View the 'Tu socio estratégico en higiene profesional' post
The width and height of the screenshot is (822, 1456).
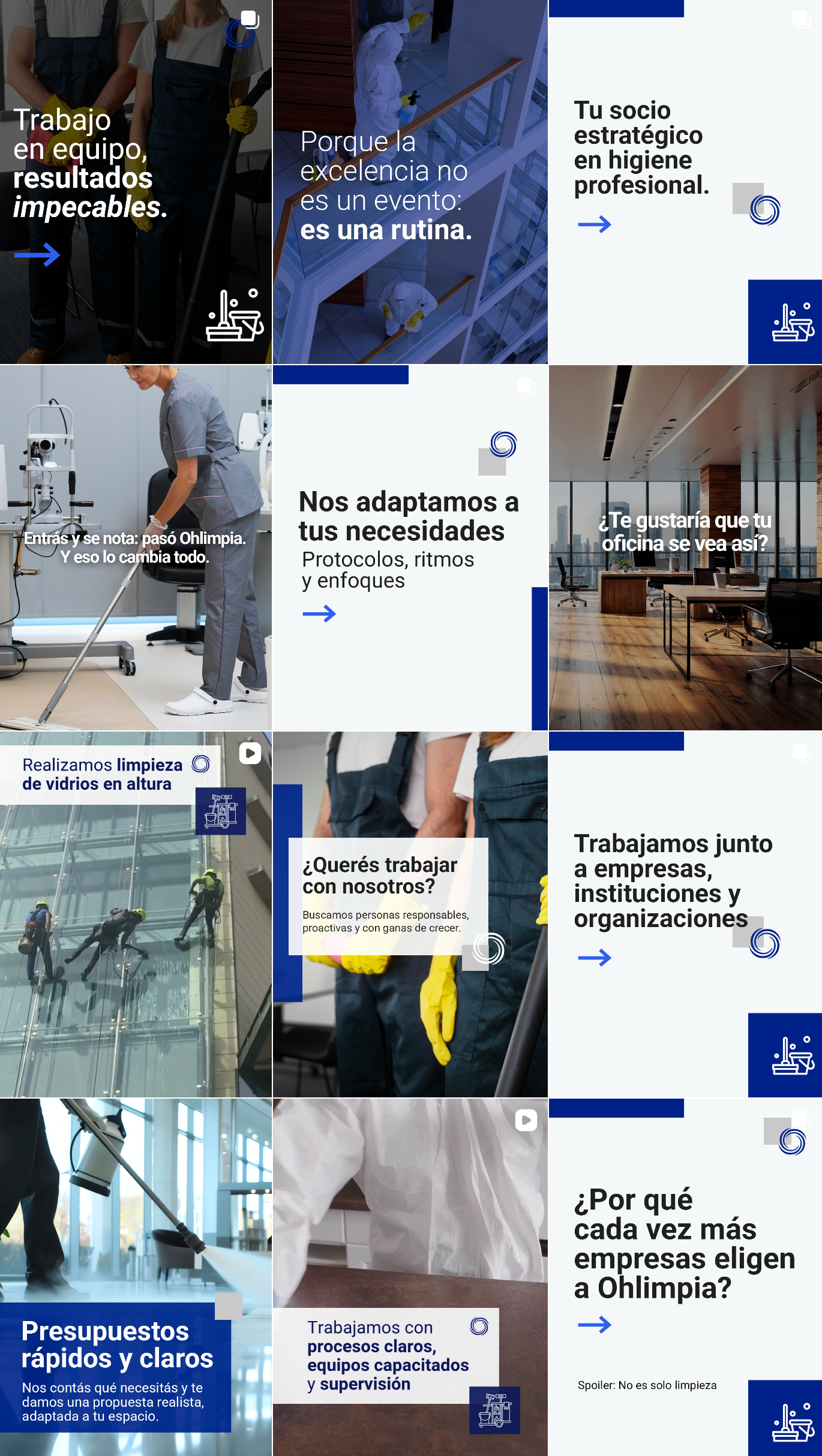pos(685,182)
